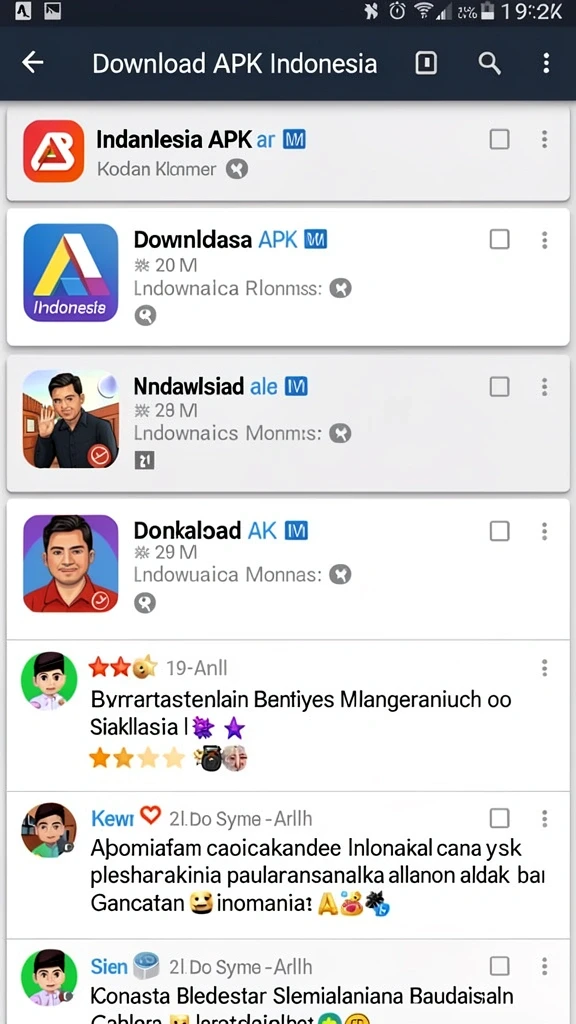576x1024 pixels.
Task: Mark the checkbox for Donkaload AK
Action: coord(500,532)
